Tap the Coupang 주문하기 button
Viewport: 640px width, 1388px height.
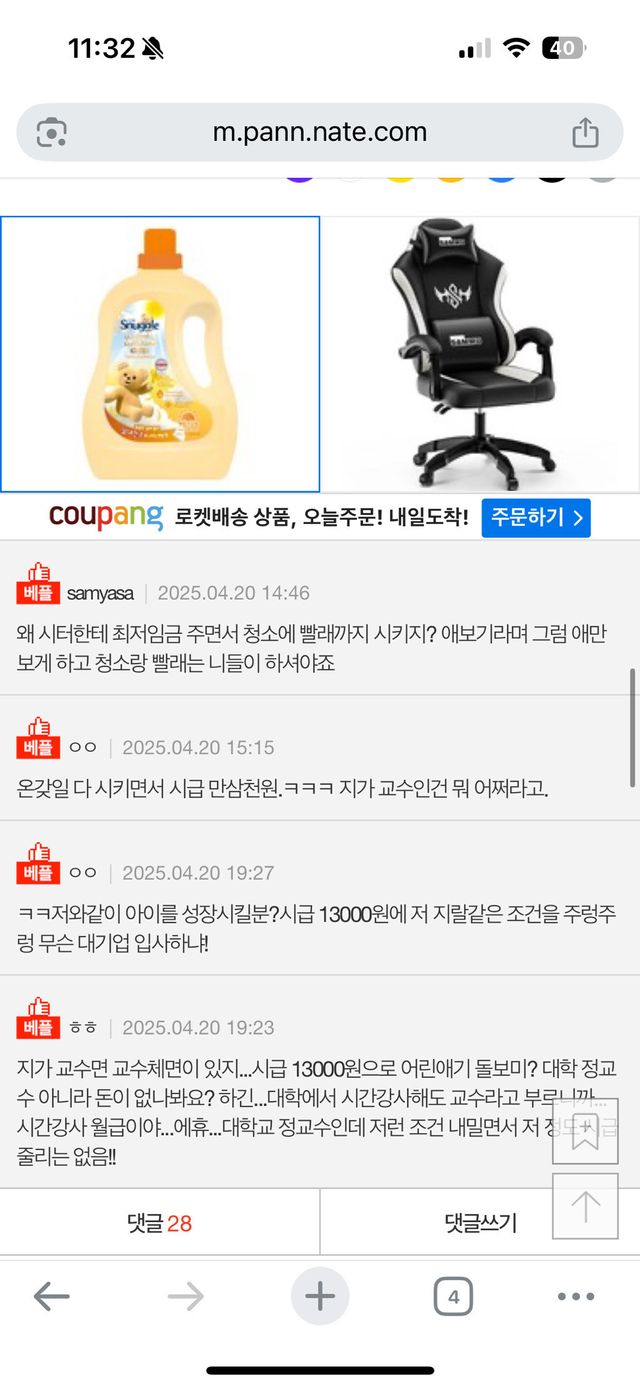[535, 518]
